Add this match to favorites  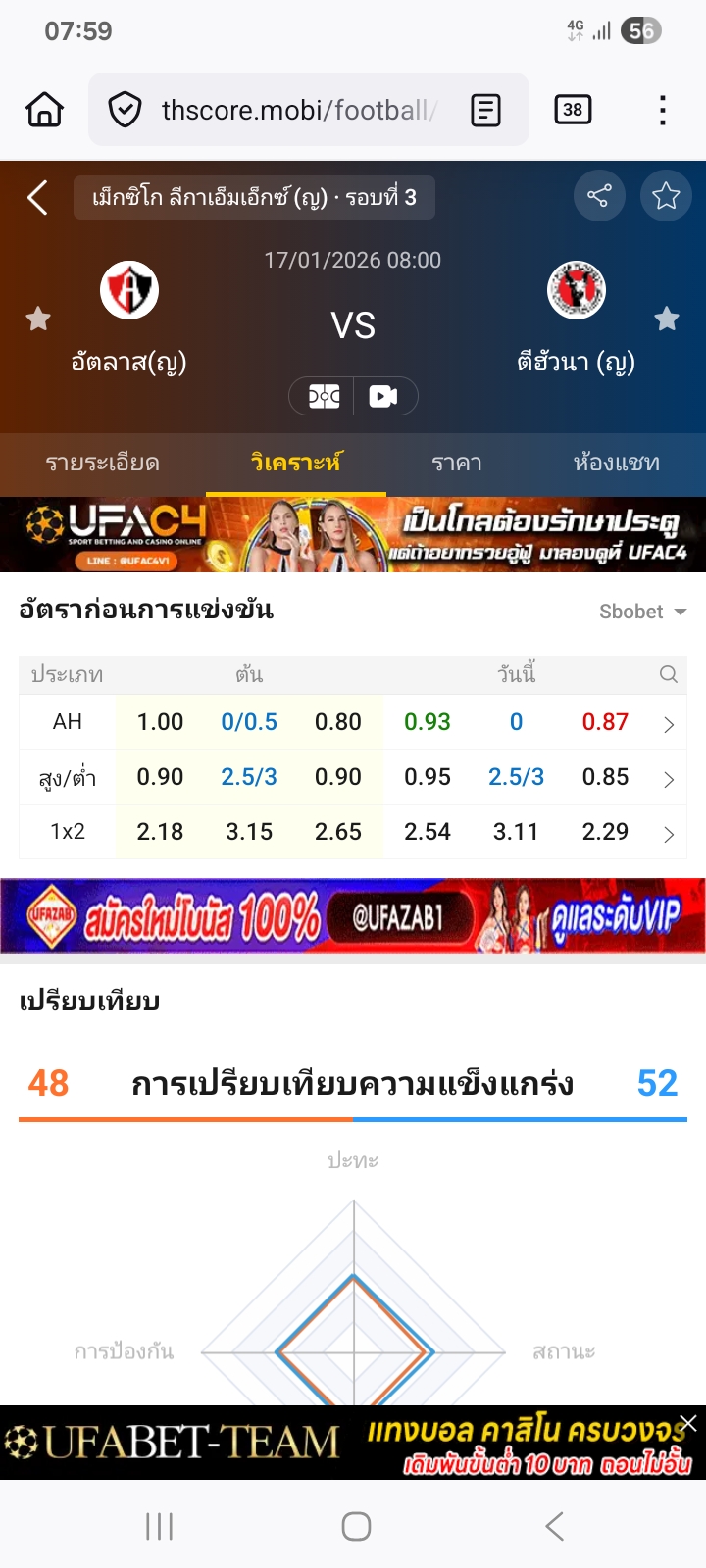click(x=666, y=196)
